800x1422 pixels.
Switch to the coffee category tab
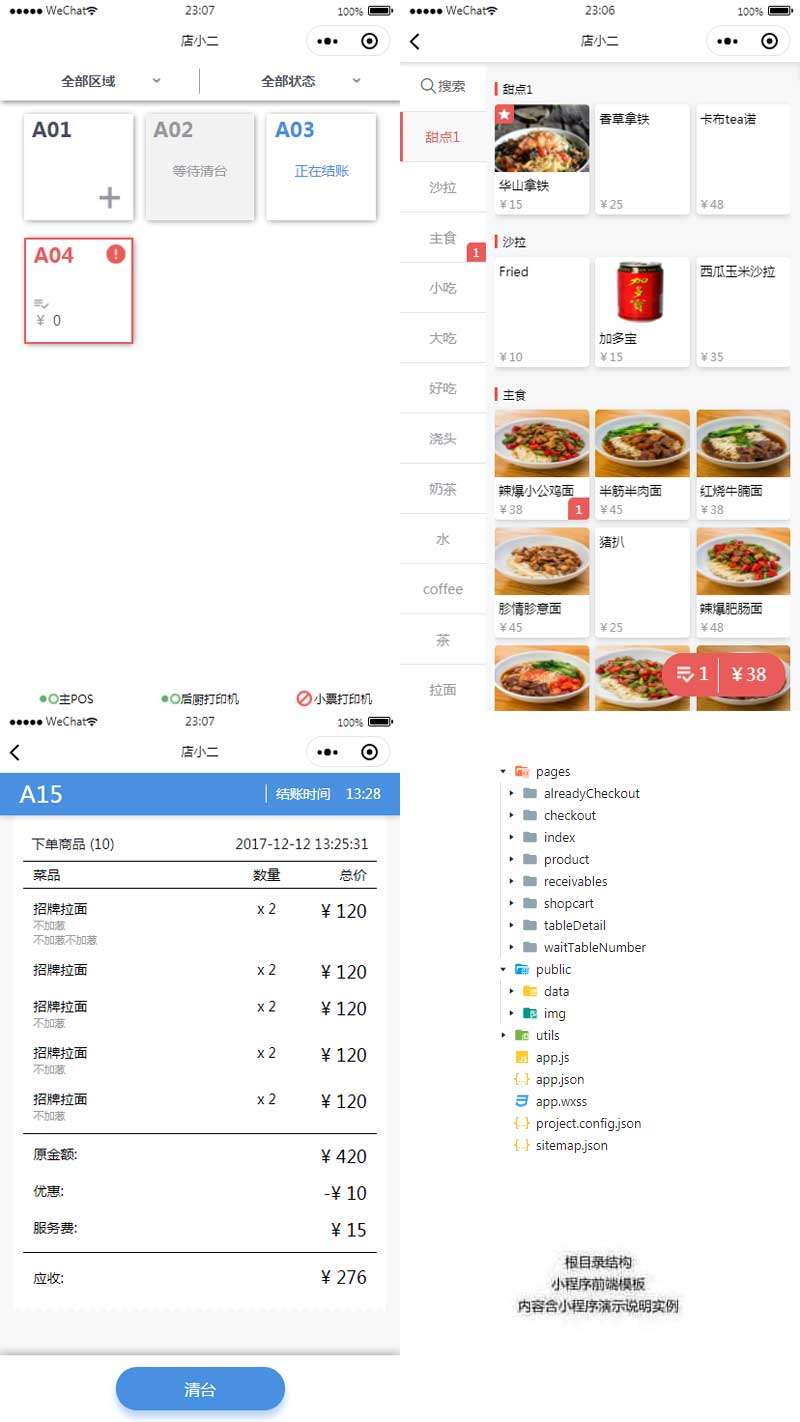(443, 589)
